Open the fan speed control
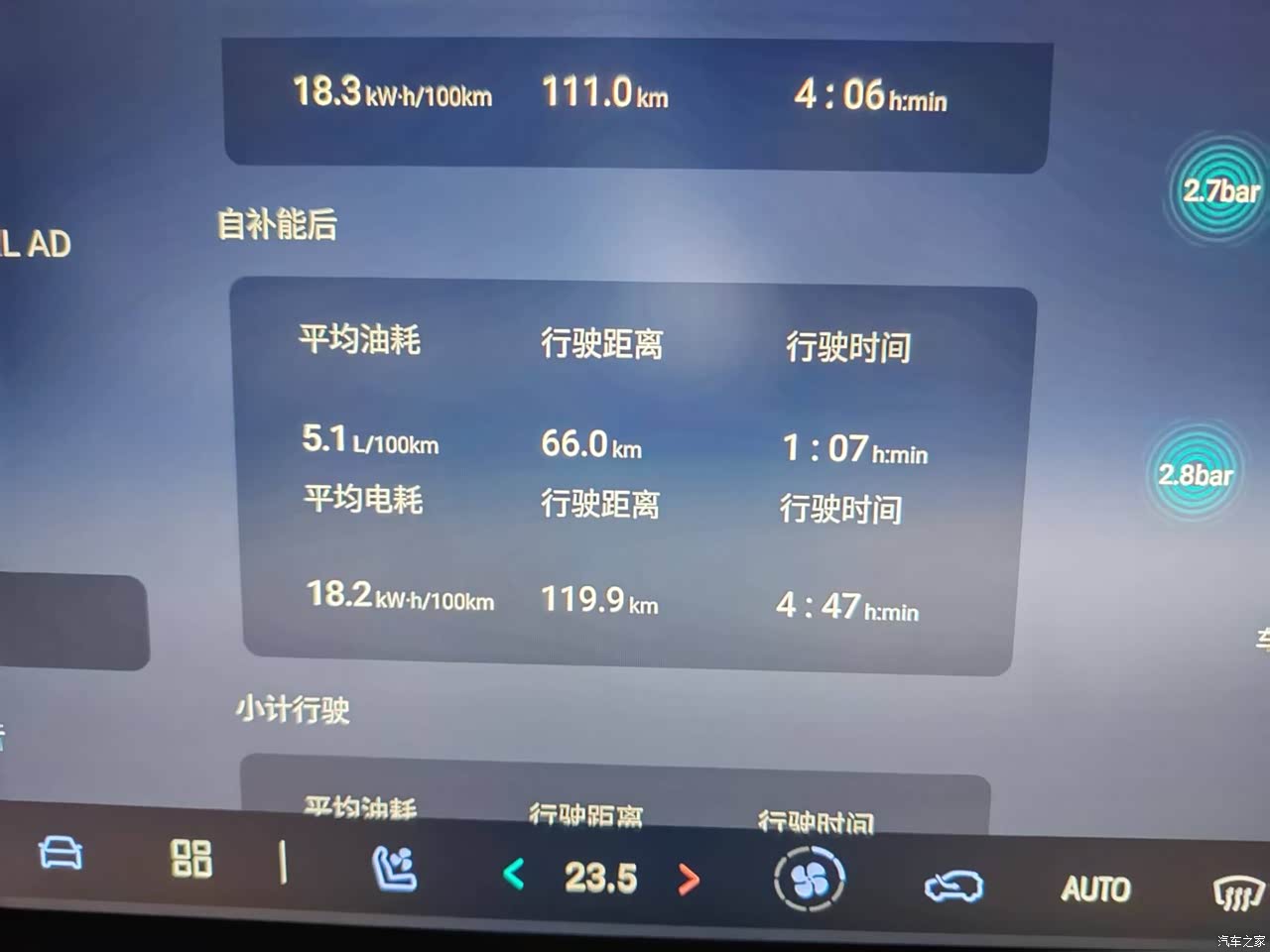This screenshot has height=952, width=1270. point(810,880)
